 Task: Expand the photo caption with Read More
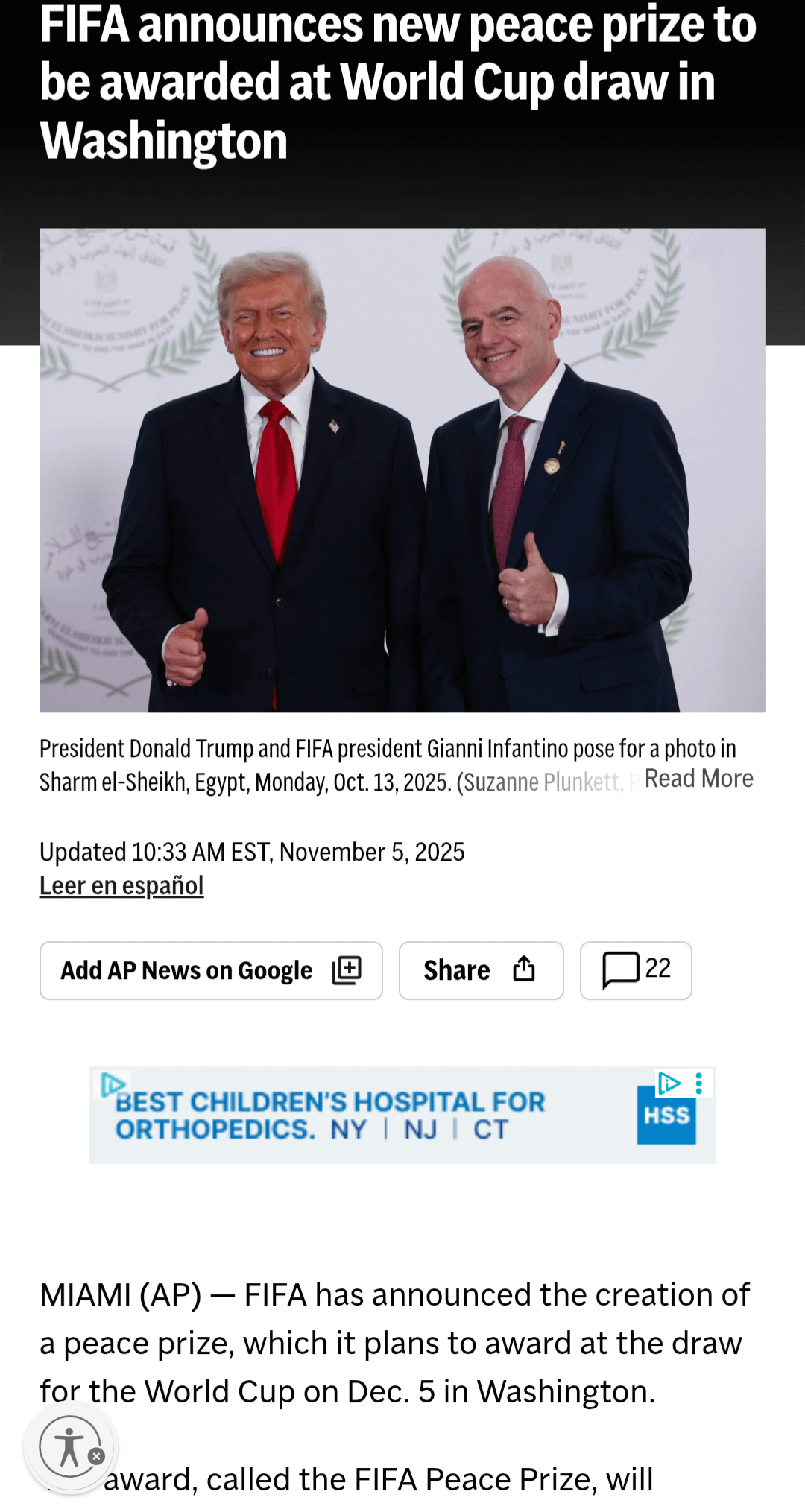(698, 779)
